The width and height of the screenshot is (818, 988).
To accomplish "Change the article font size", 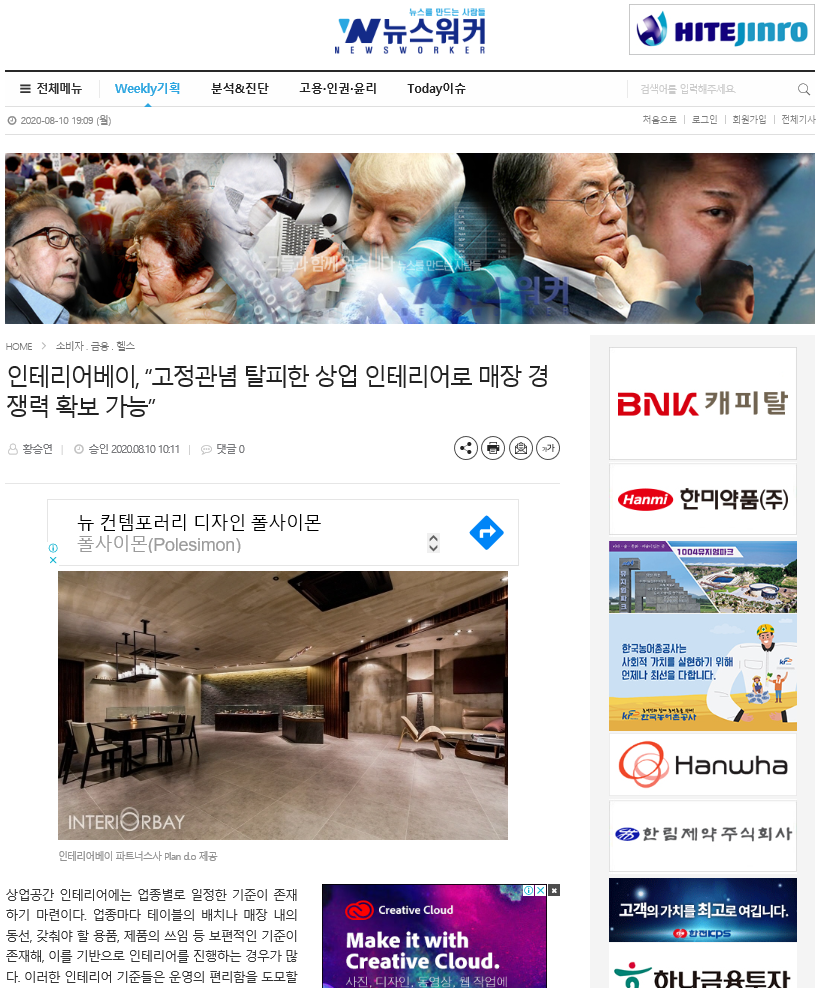I will tap(548, 448).
